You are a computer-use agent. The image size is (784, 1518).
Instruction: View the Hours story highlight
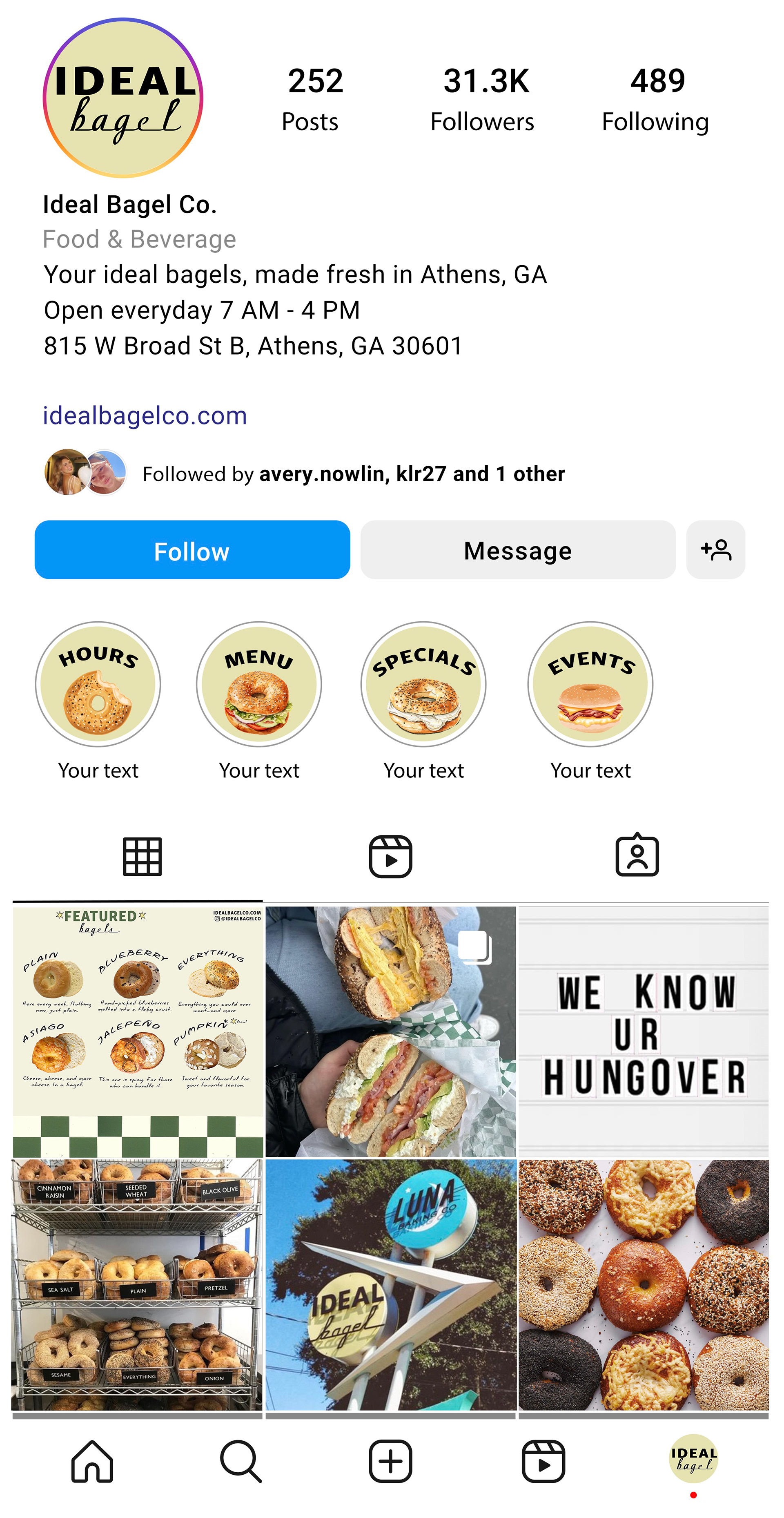(x=98, y=685)
